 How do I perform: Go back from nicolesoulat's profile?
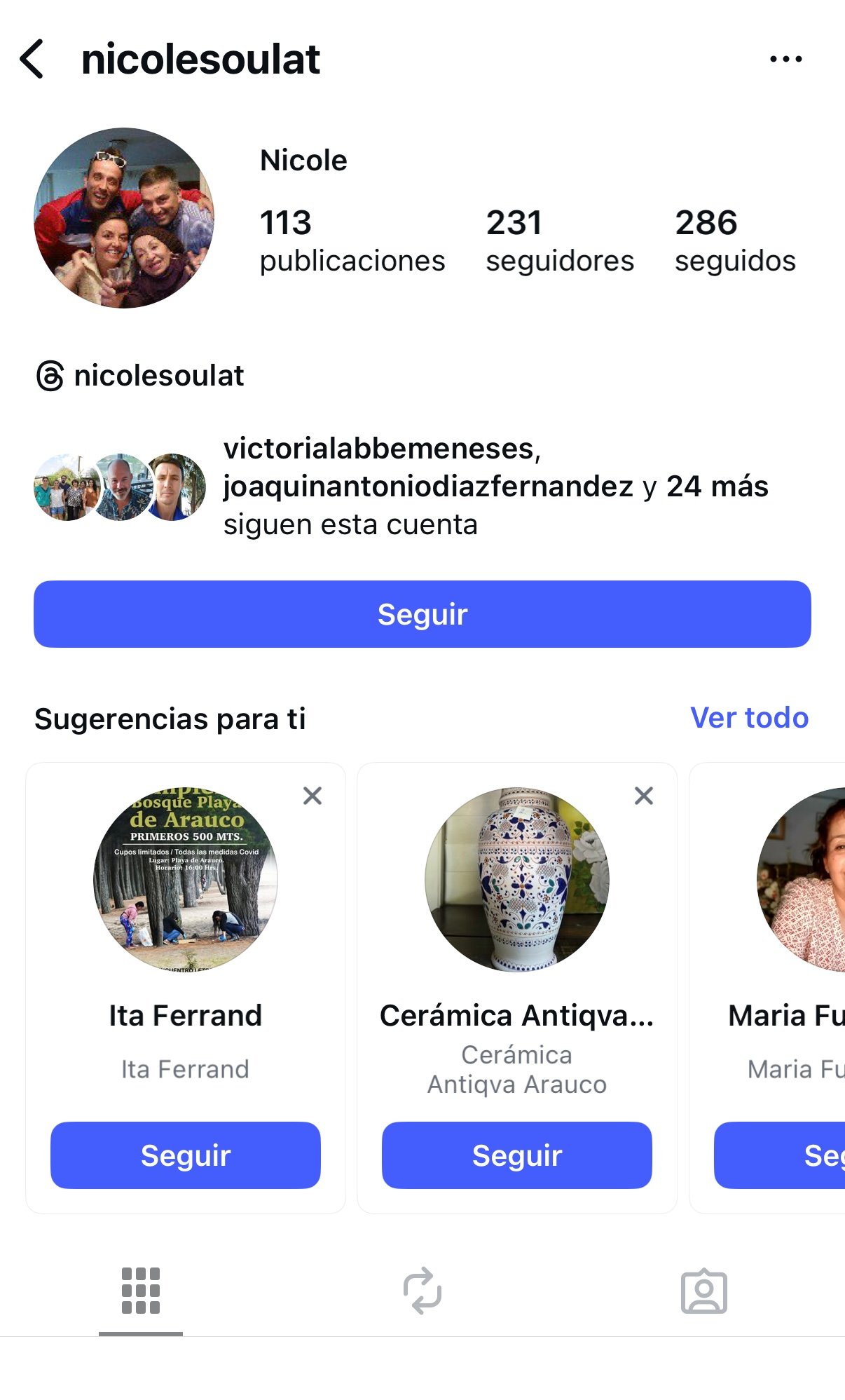coord(32,59)
